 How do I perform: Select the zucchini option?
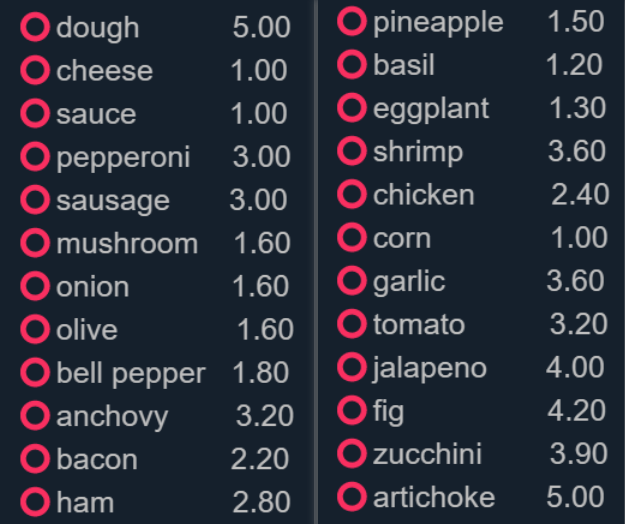pos(352,454)
